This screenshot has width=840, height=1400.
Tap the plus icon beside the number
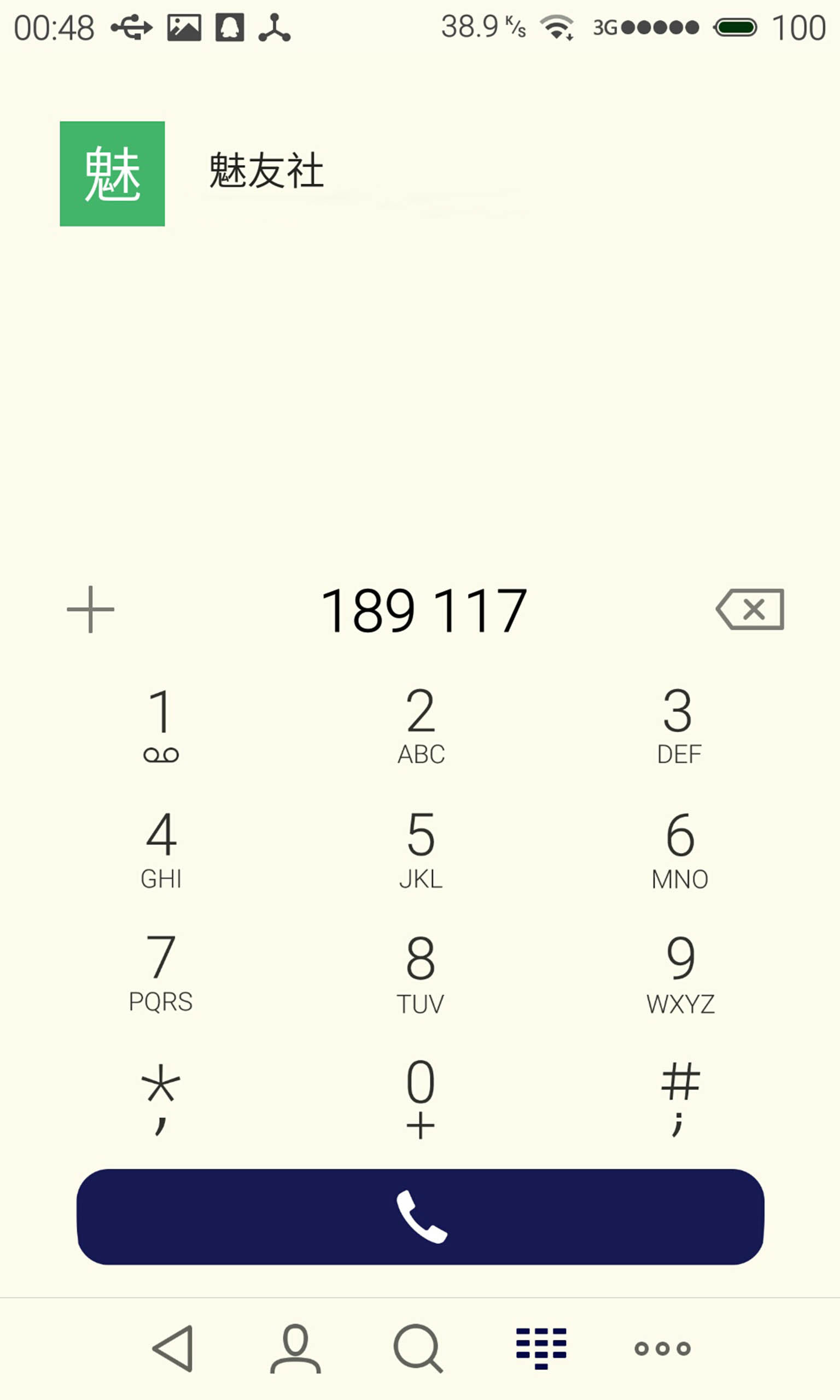point(91,609)
